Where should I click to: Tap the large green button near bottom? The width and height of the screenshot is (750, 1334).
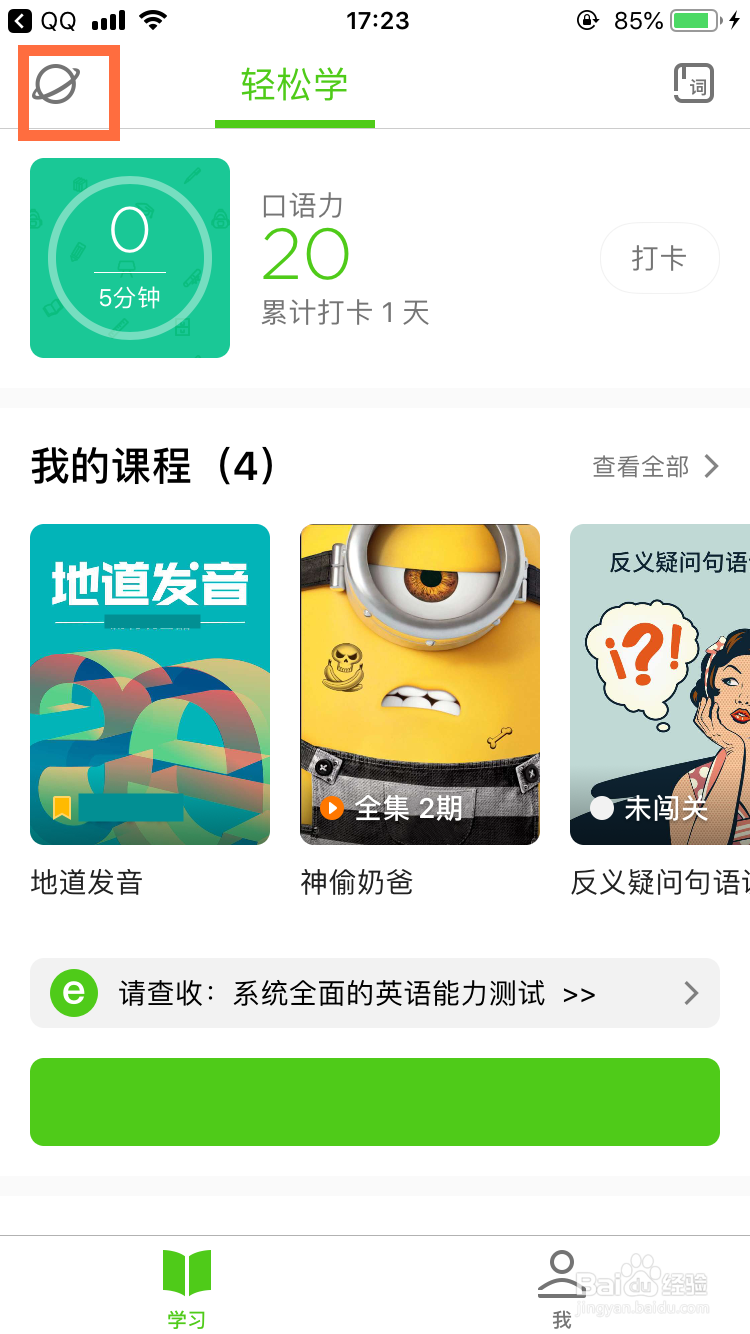(375, 1101)
